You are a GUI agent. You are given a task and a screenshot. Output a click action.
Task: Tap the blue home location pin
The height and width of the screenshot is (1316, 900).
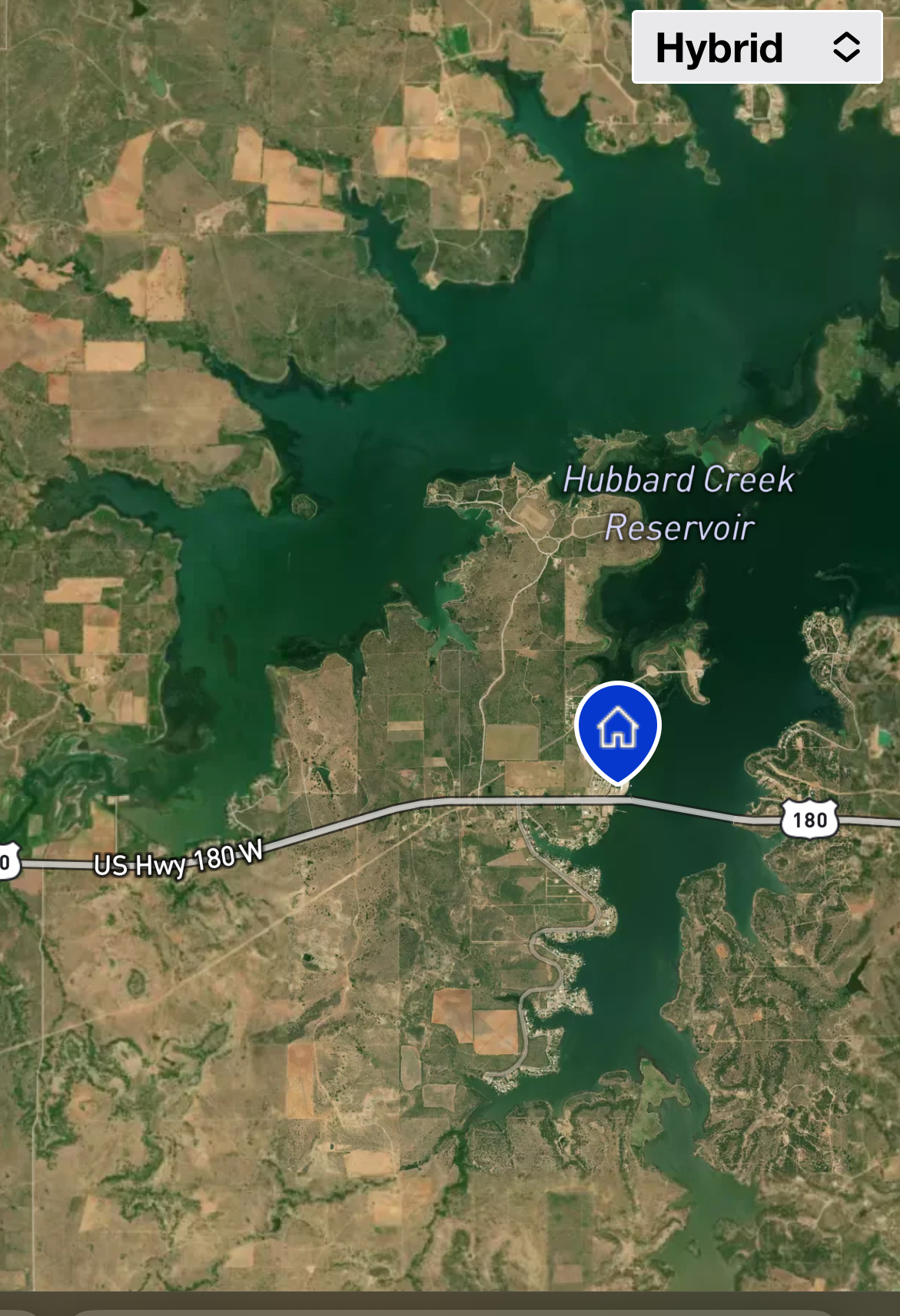click(x=618, y=728)
